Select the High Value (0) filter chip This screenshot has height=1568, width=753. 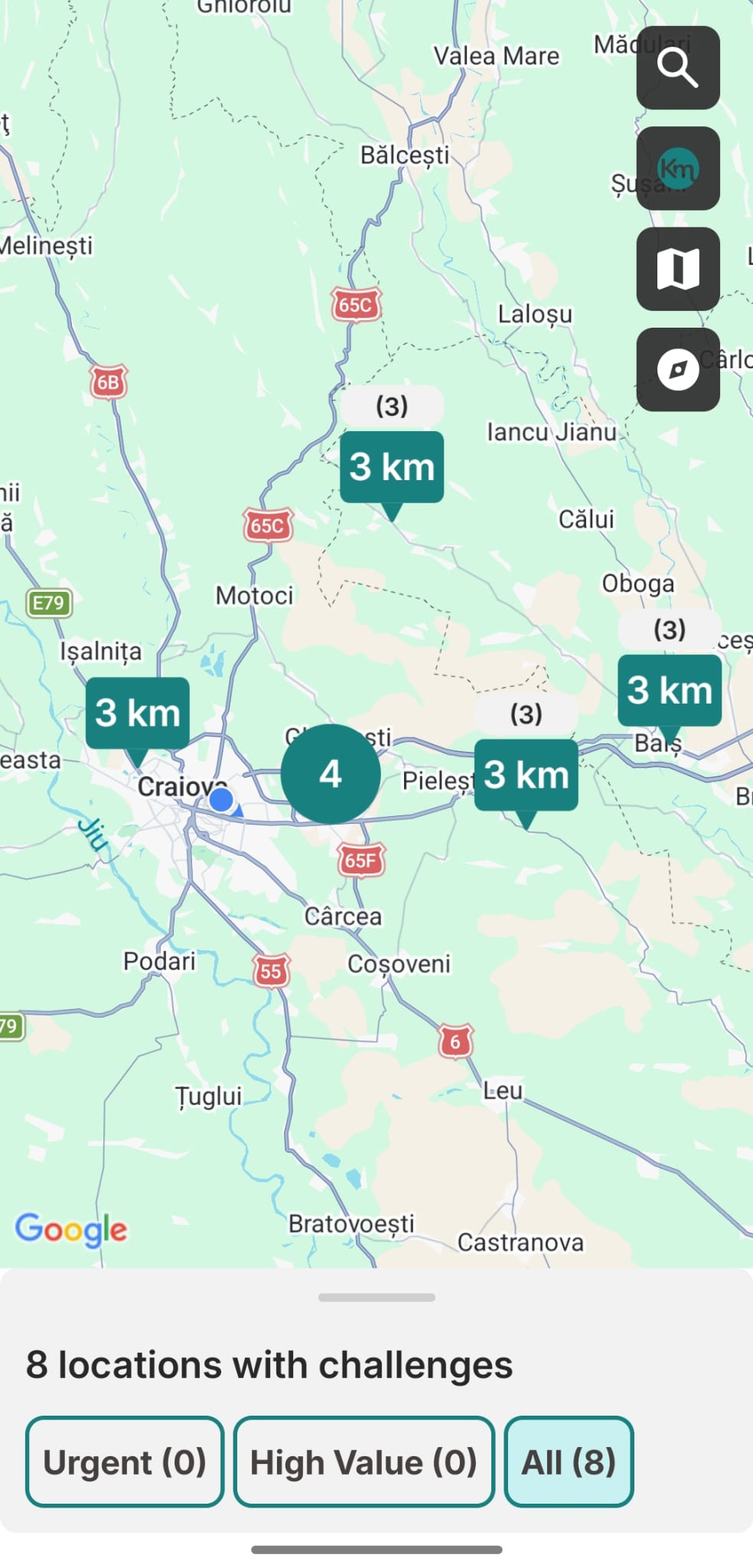tap(363, 1462)
